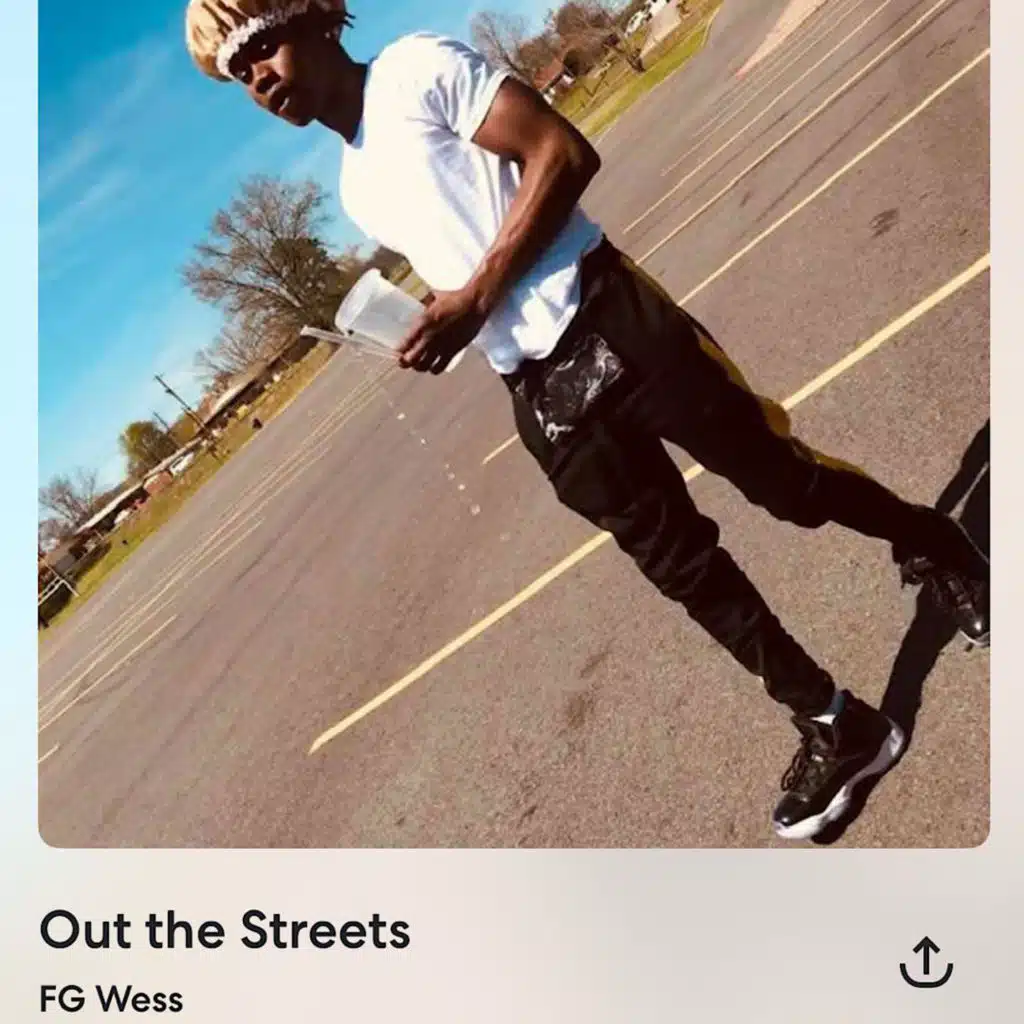Image resolution: width=1024 pixels, height=1024 pixels.
Task: Share the song Out the Streets
Action: 925,962
